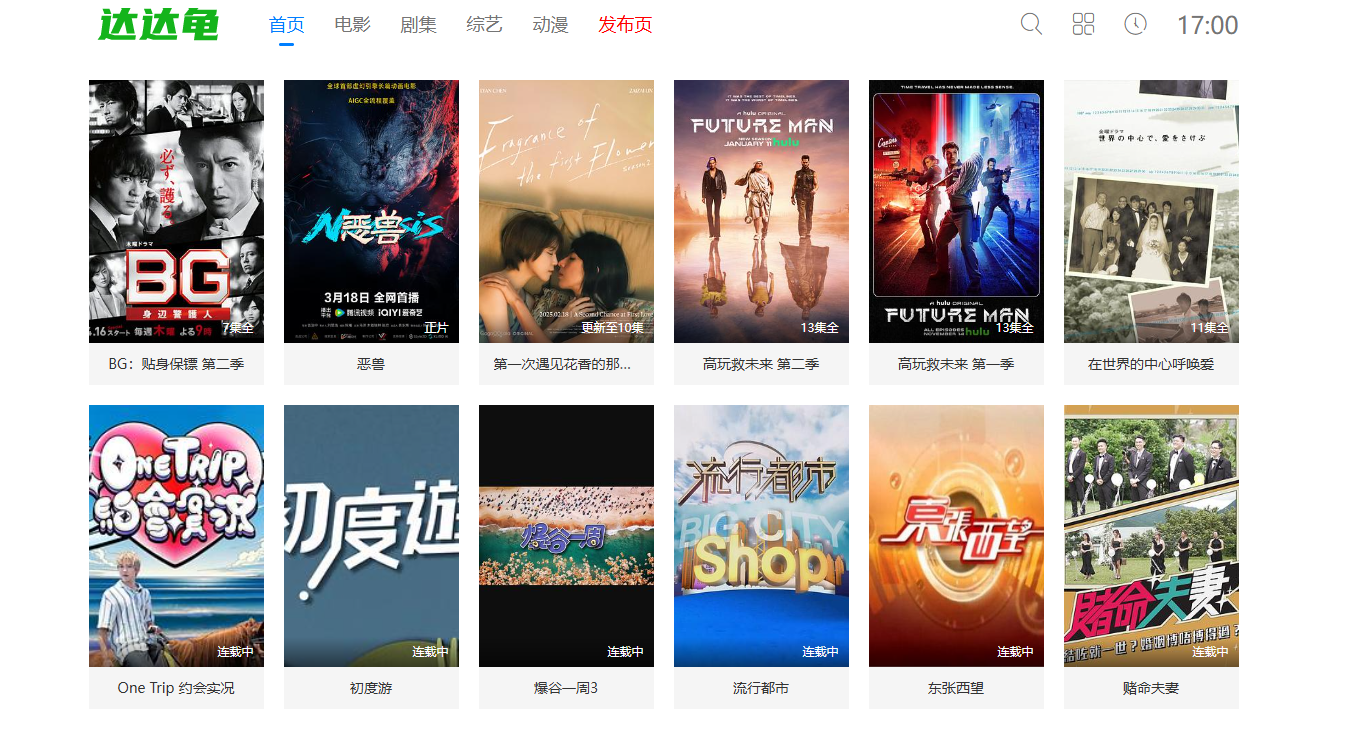Open 高玩救未来 第一季
Screen dimensions: 1360x738
pyautogui.click(x=956, y=212)
